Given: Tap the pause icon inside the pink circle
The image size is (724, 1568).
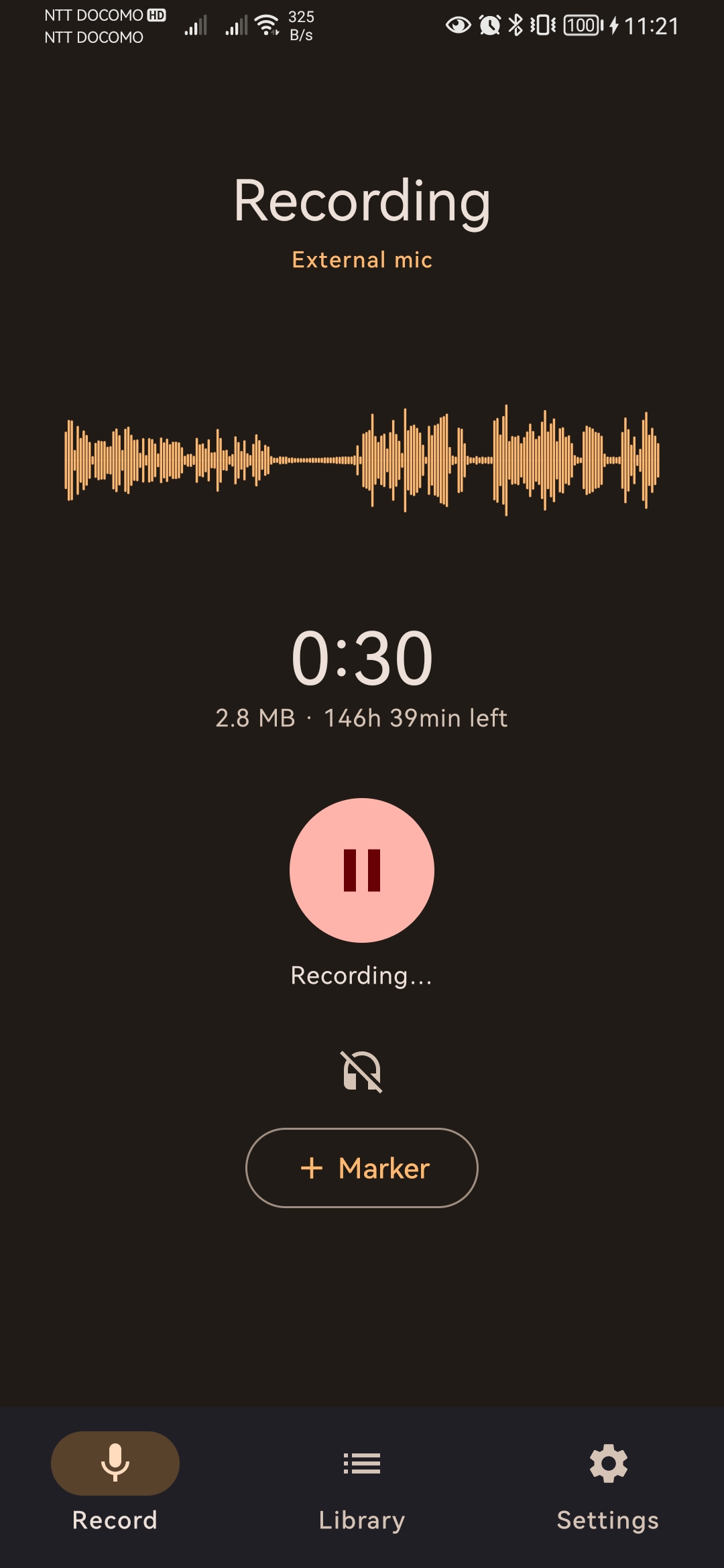Looking at the screenshot, I should (x=362, y=870).
